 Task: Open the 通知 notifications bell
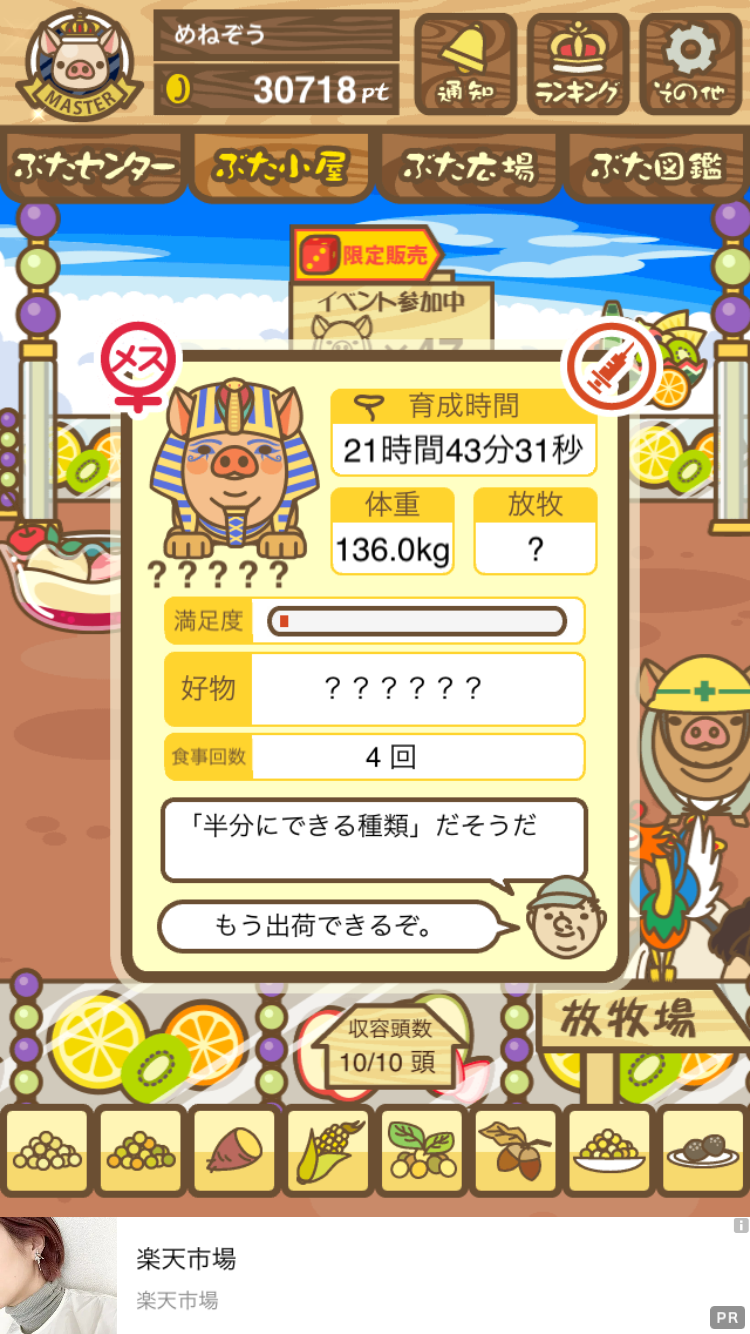[x=465, y=63]
